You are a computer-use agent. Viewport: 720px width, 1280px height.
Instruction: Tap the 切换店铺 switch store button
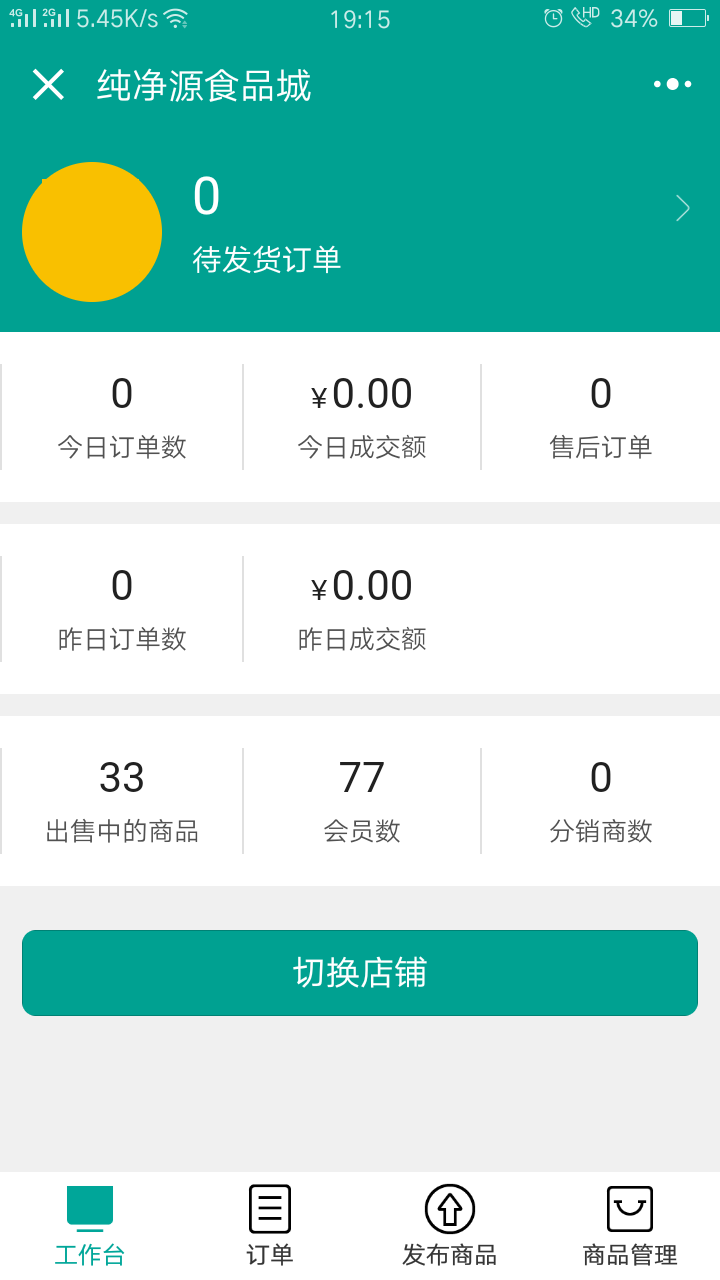360,972
